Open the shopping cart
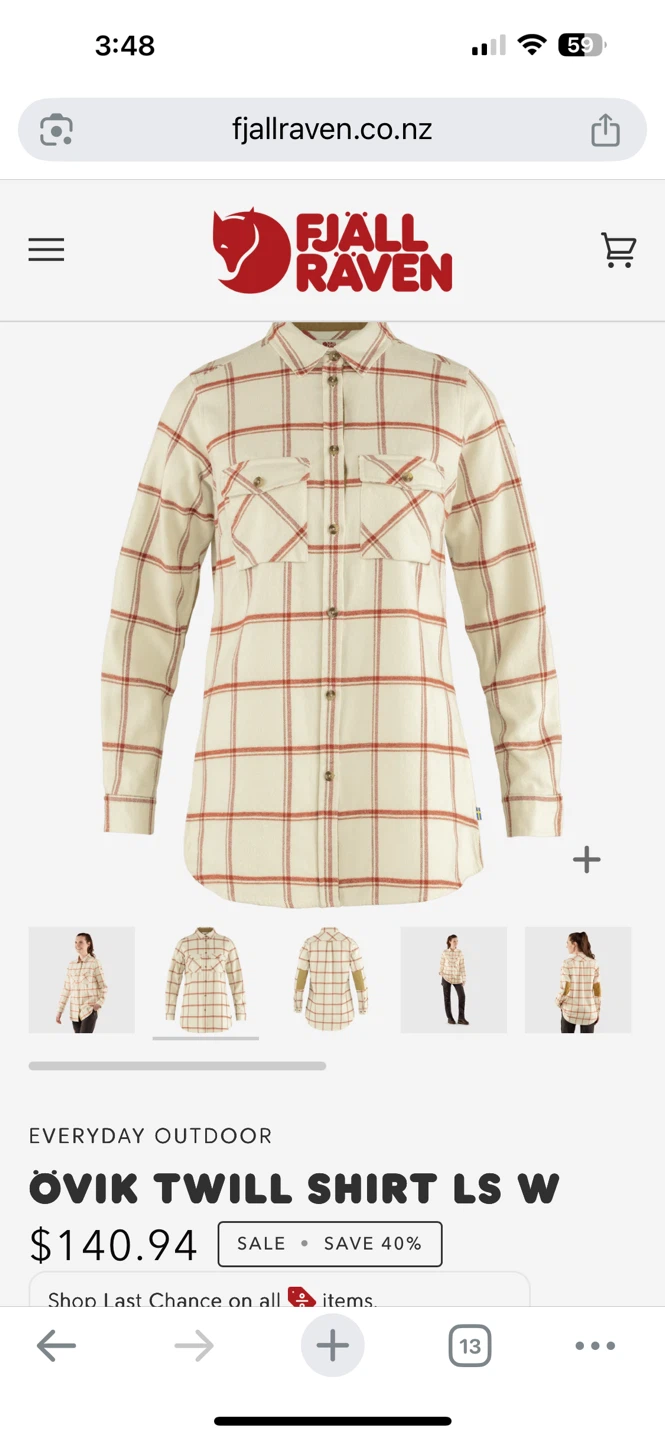The height and width of the screenshot is (1440, 665). [x=618, y=250]
